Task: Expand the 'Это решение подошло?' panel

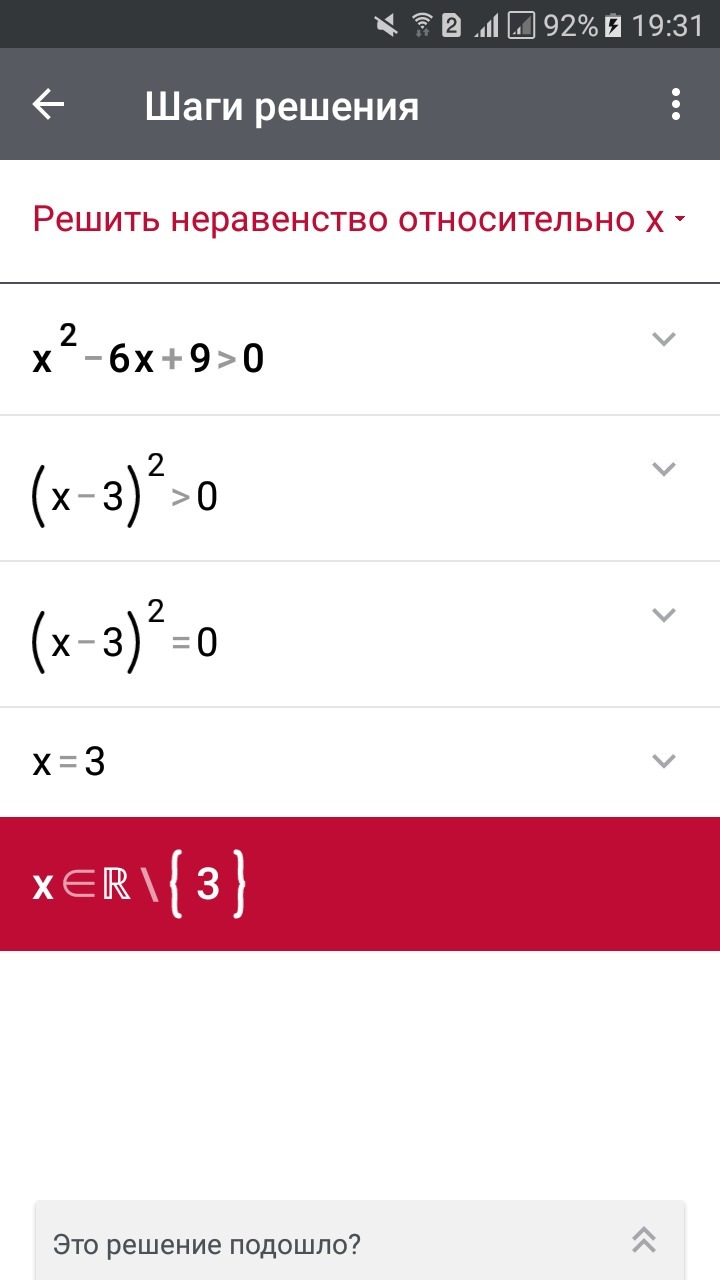Action: point(644,1241)
